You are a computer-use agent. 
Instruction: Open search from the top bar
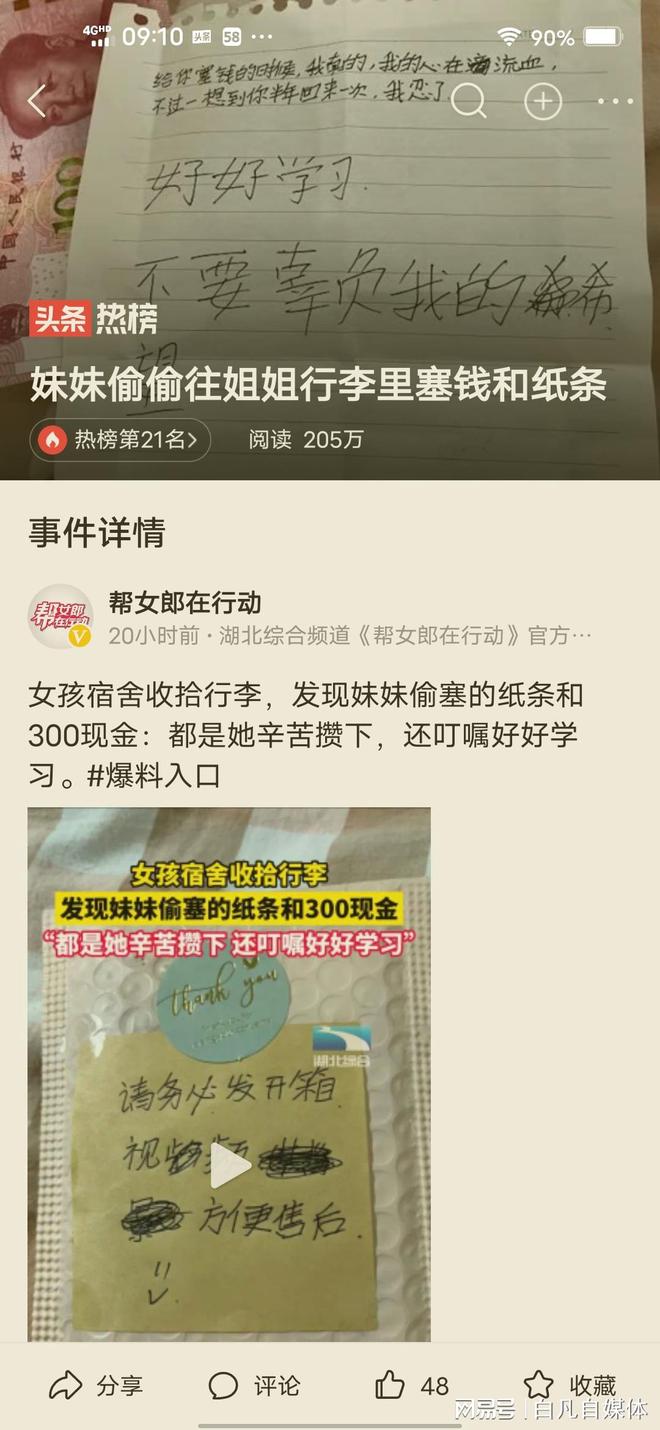click(x=469, y=101)
